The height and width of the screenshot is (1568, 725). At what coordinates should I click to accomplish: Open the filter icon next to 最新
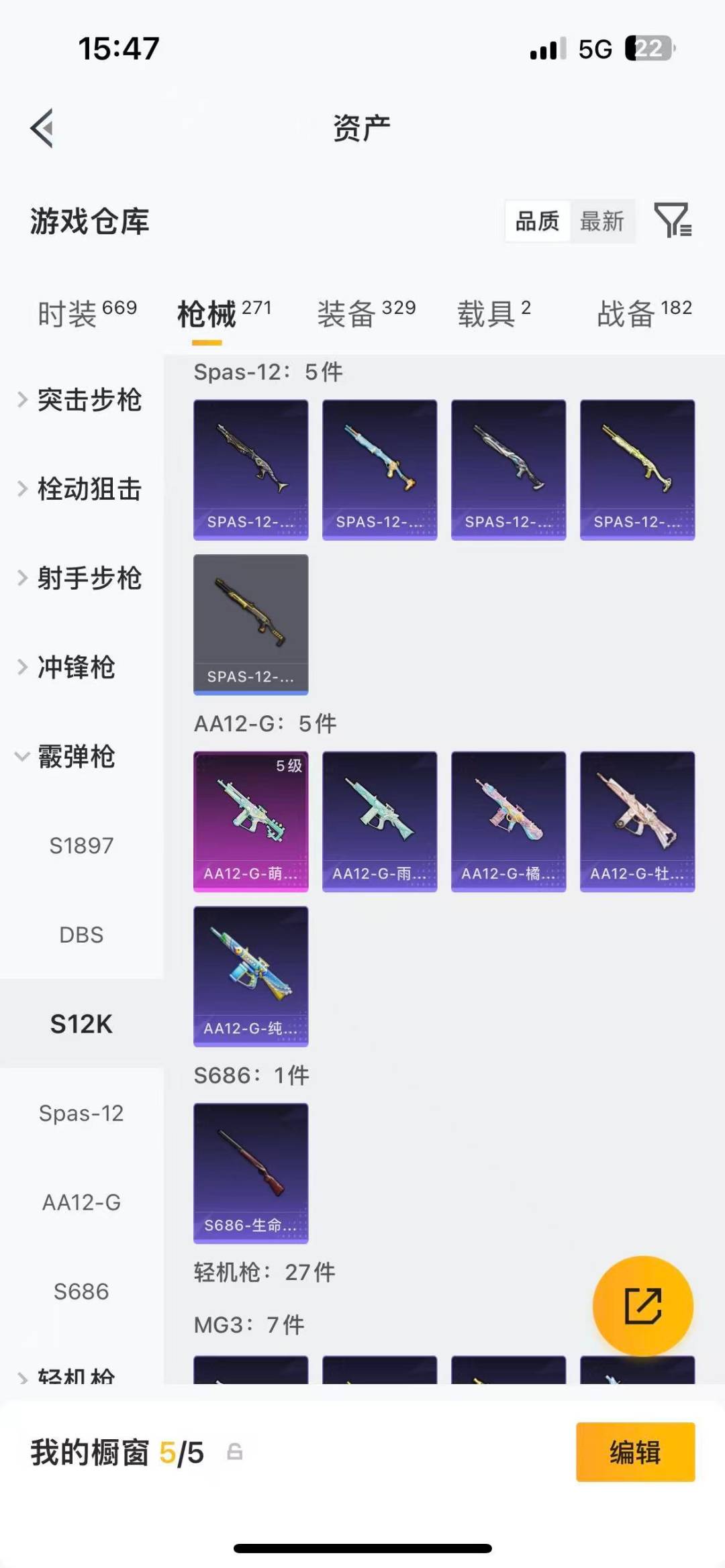point(673,220)
